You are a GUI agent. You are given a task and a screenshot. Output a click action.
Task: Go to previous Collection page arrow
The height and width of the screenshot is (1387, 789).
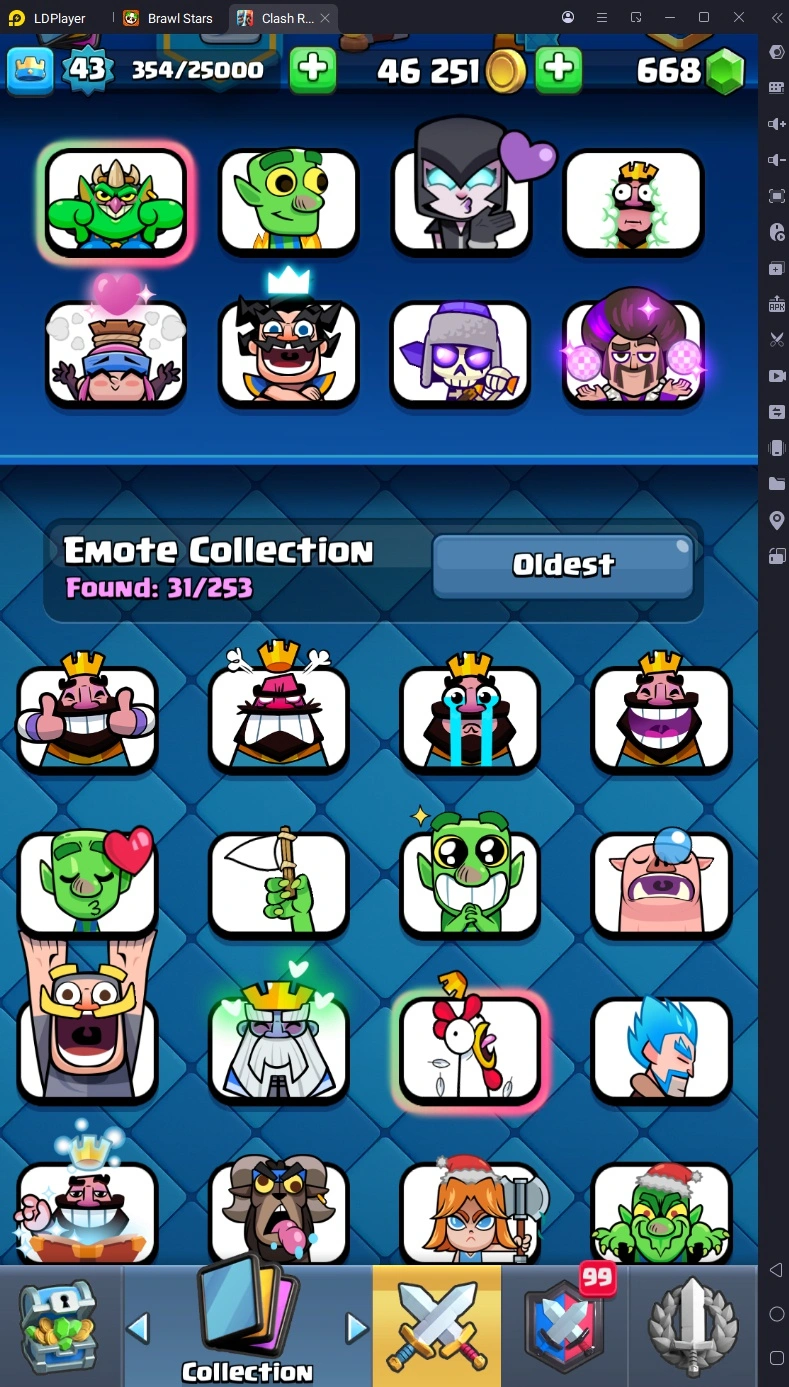tap(138, 1328)
